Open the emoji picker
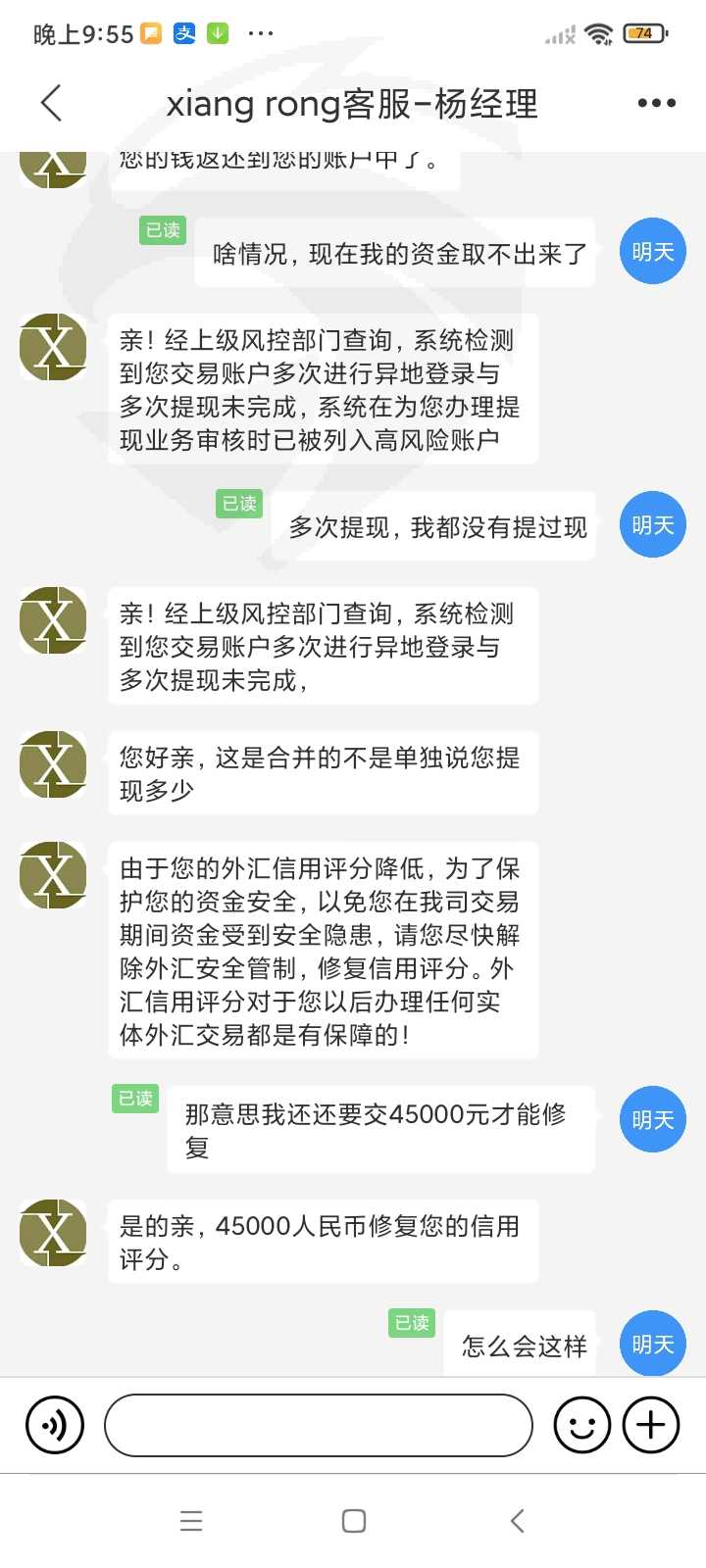Screen dimensions: 706x1568 tap(582, 1425)
